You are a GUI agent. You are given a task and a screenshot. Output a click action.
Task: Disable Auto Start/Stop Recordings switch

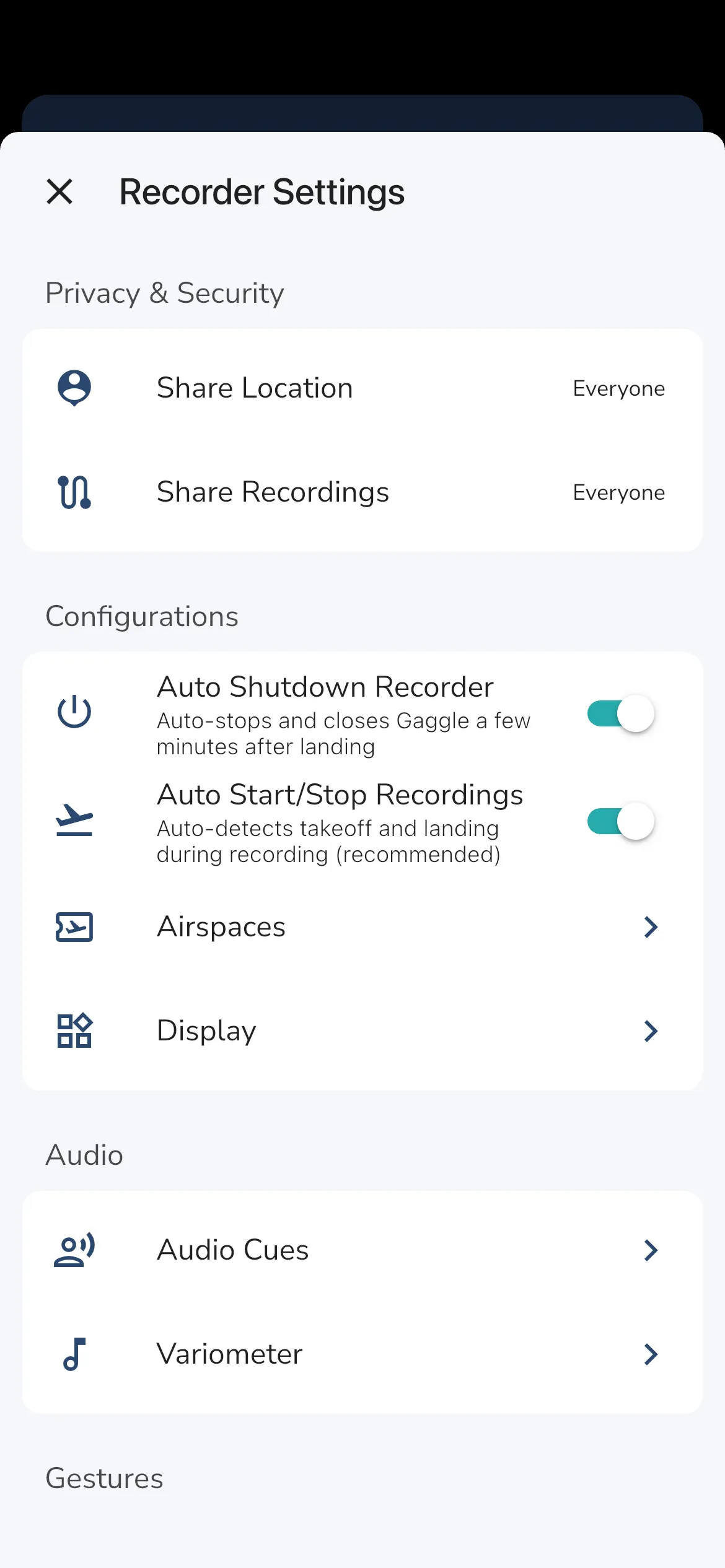point(620,821)
